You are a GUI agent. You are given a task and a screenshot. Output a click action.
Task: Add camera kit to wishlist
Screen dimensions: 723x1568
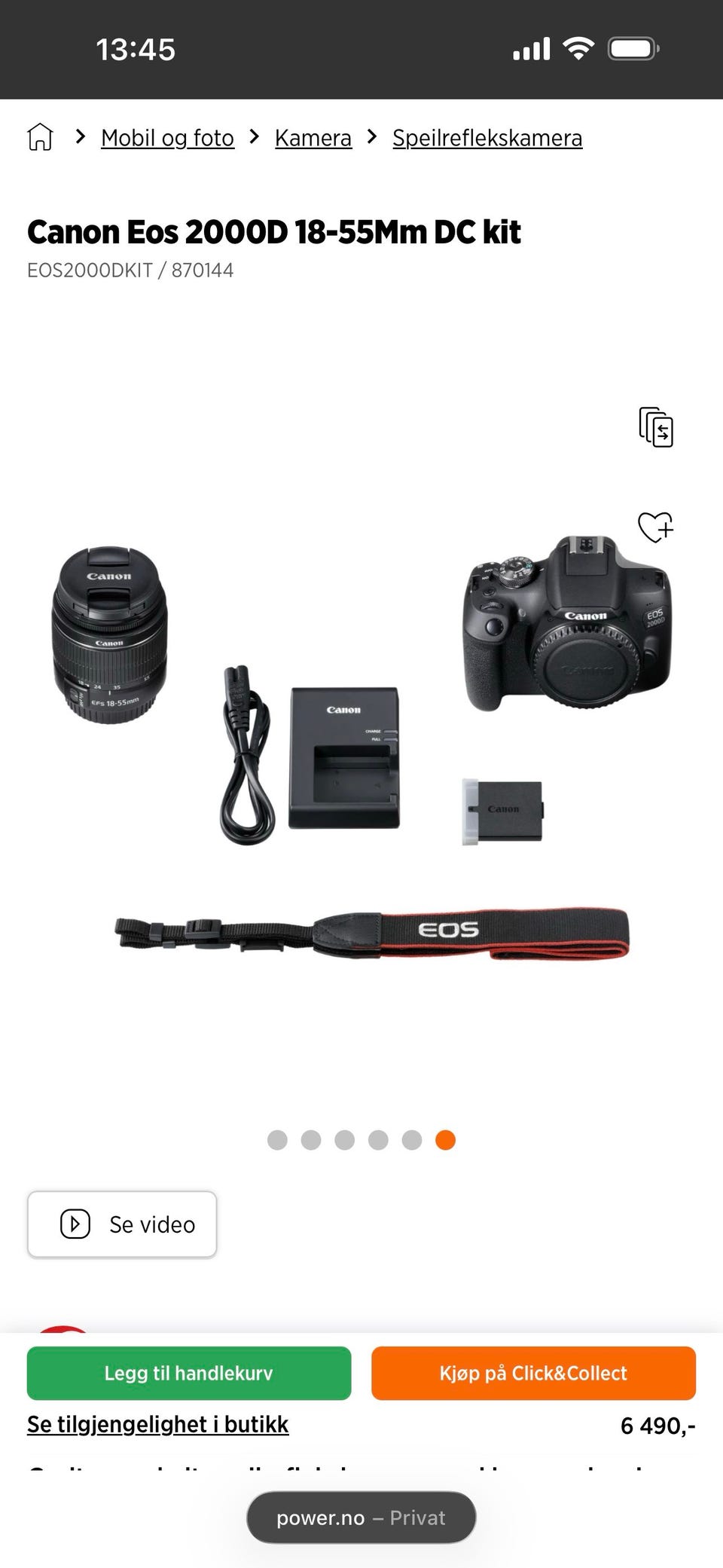click(655, 527)
